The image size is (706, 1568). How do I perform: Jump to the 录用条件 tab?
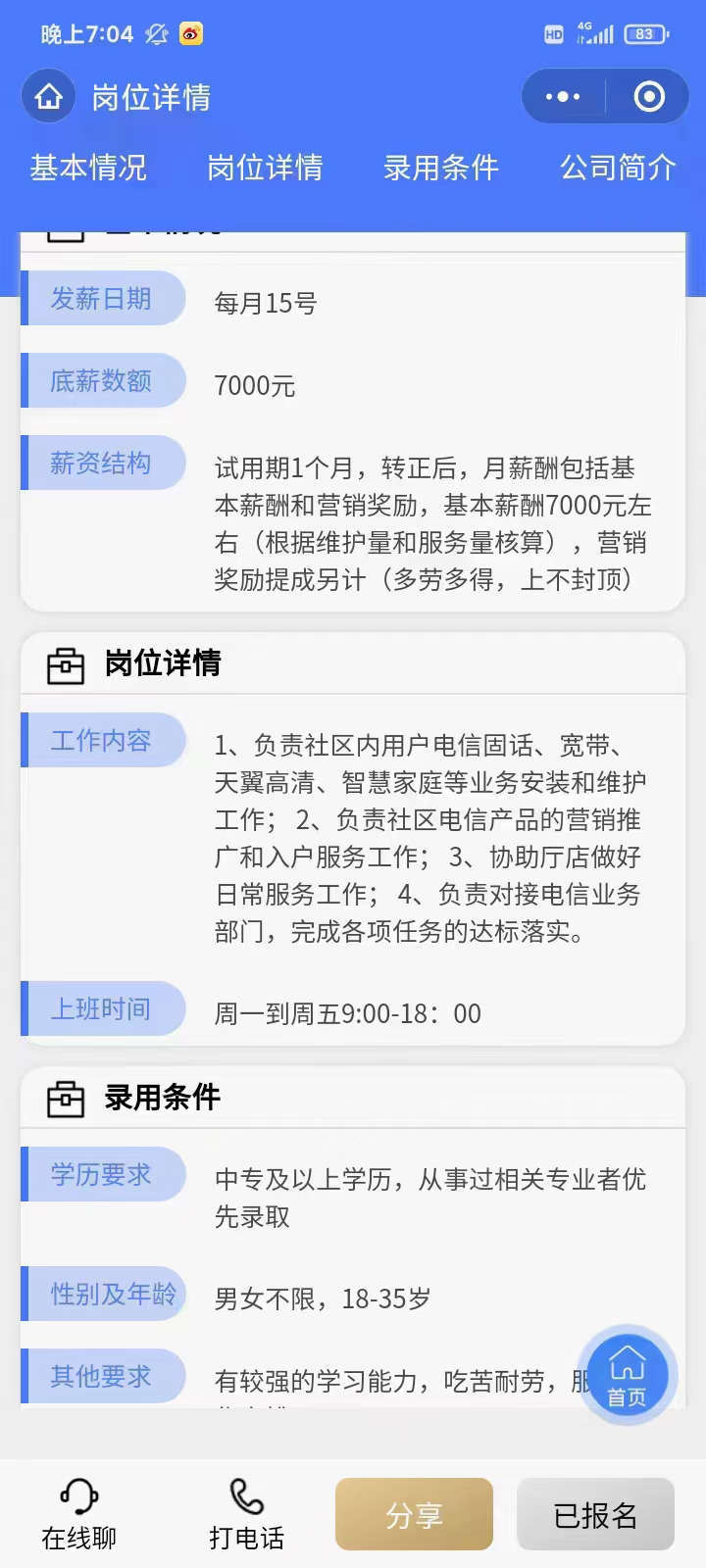coord(441,168)
